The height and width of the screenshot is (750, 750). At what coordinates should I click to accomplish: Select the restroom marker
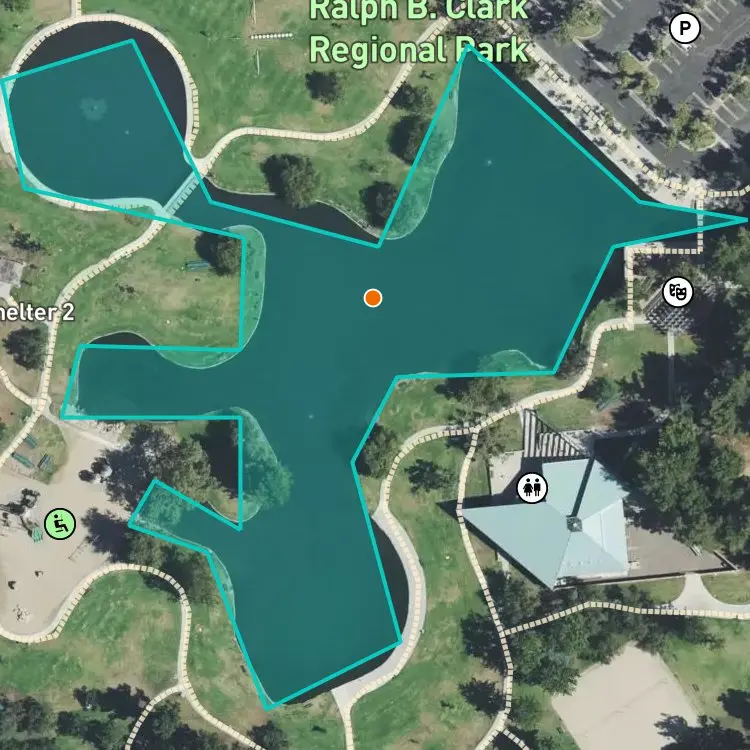click(x=532, y=488)
